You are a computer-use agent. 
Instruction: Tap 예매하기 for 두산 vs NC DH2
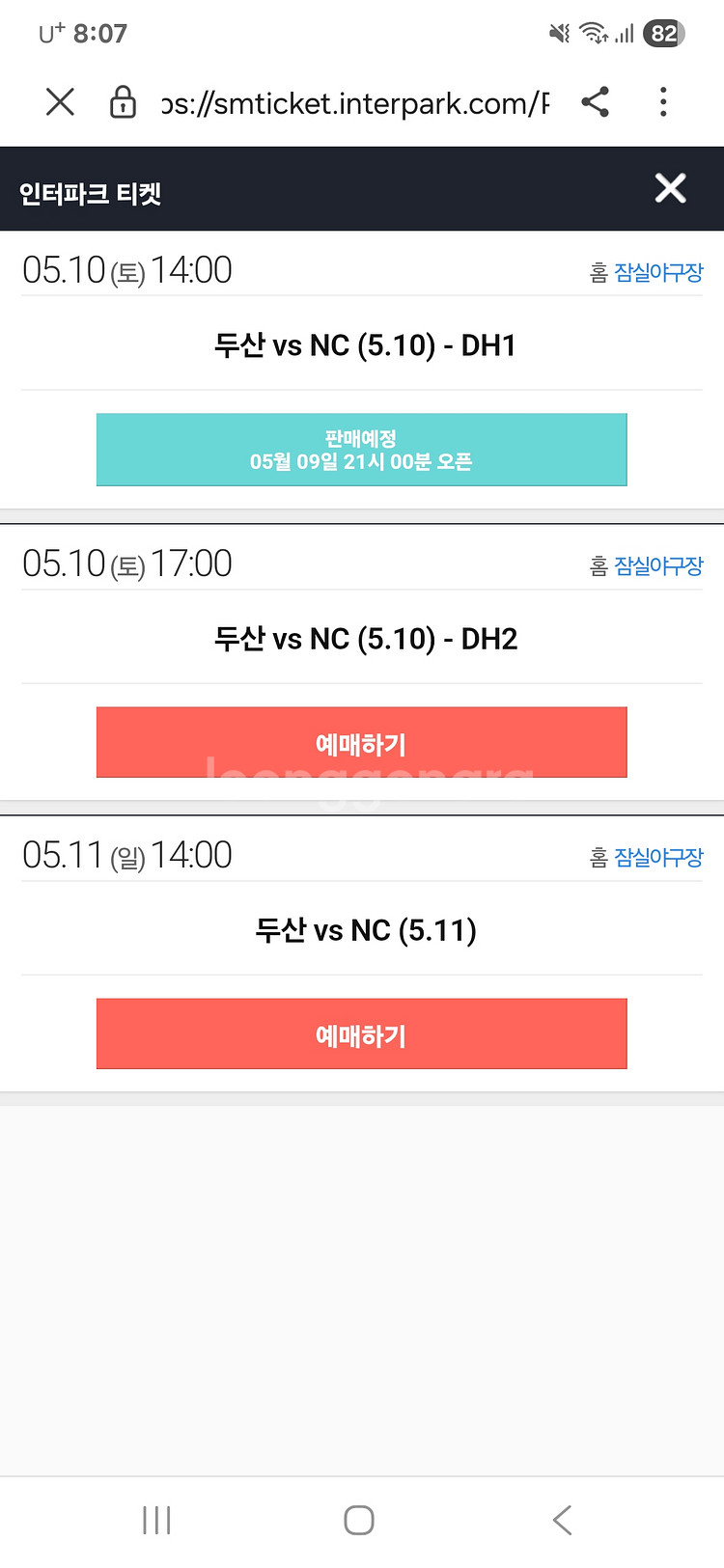[361, 742]
